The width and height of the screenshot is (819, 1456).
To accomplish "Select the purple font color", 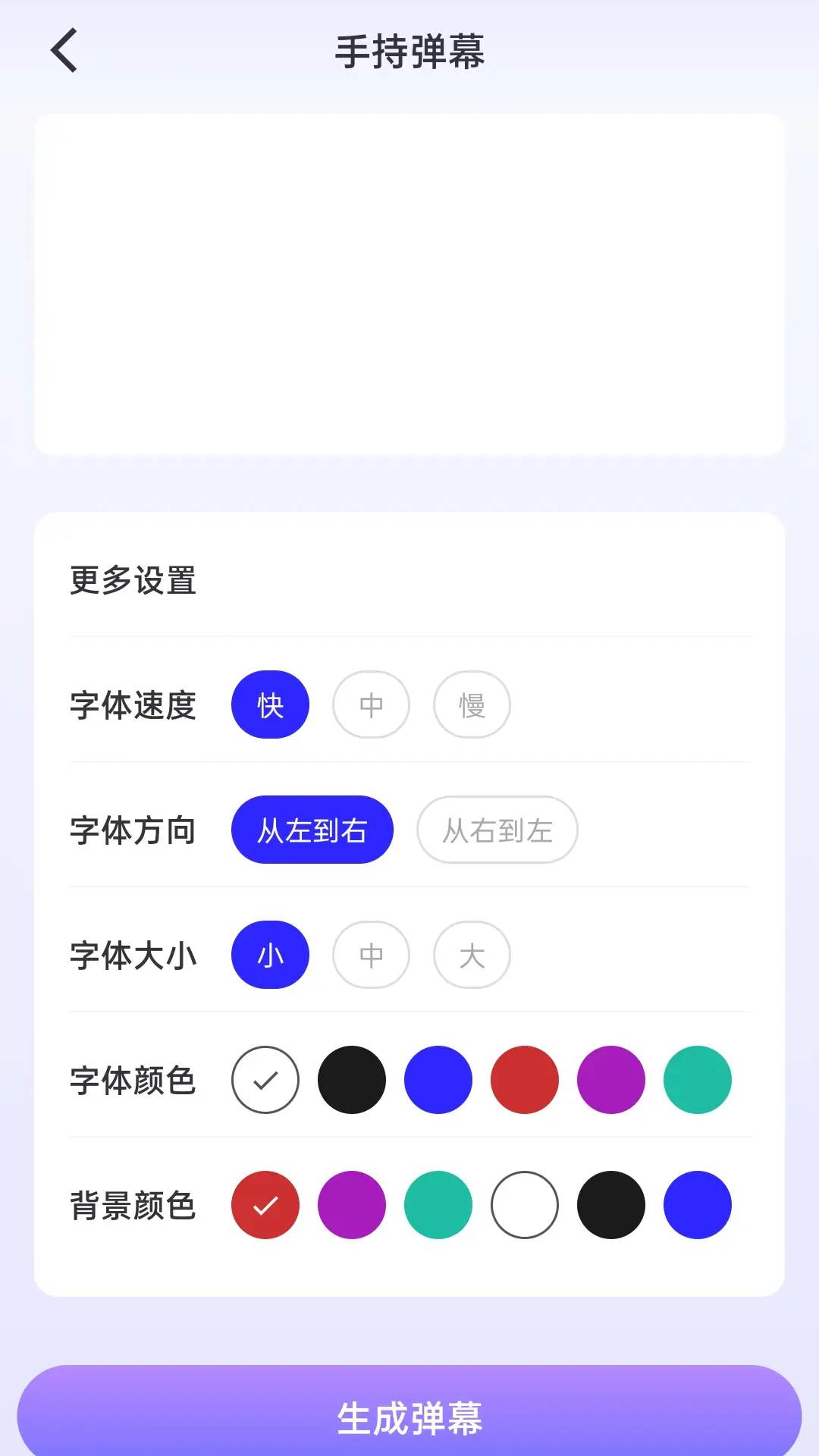I will pyautogui.click(x=611, y=1080).
